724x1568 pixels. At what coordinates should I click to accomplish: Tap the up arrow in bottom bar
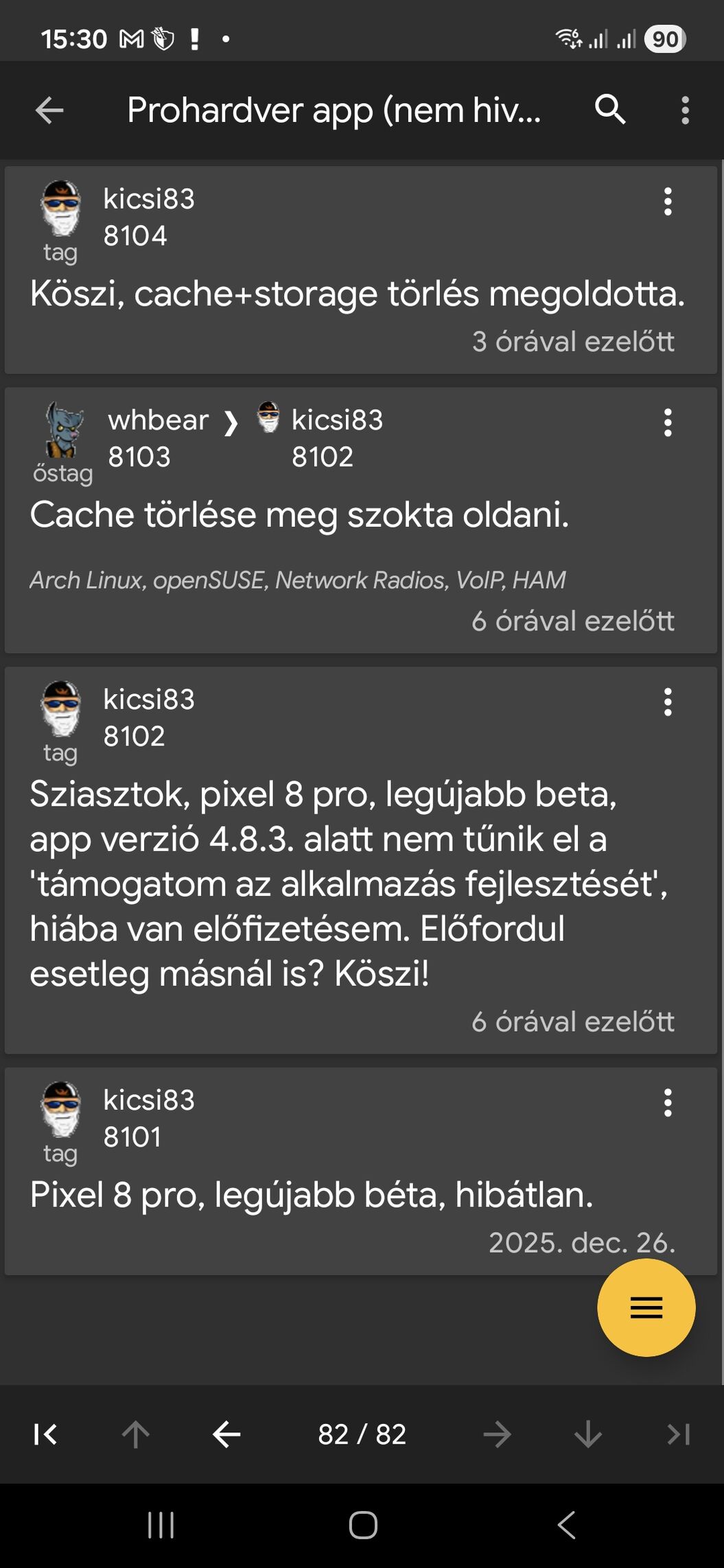click(x=136, y=1434)
